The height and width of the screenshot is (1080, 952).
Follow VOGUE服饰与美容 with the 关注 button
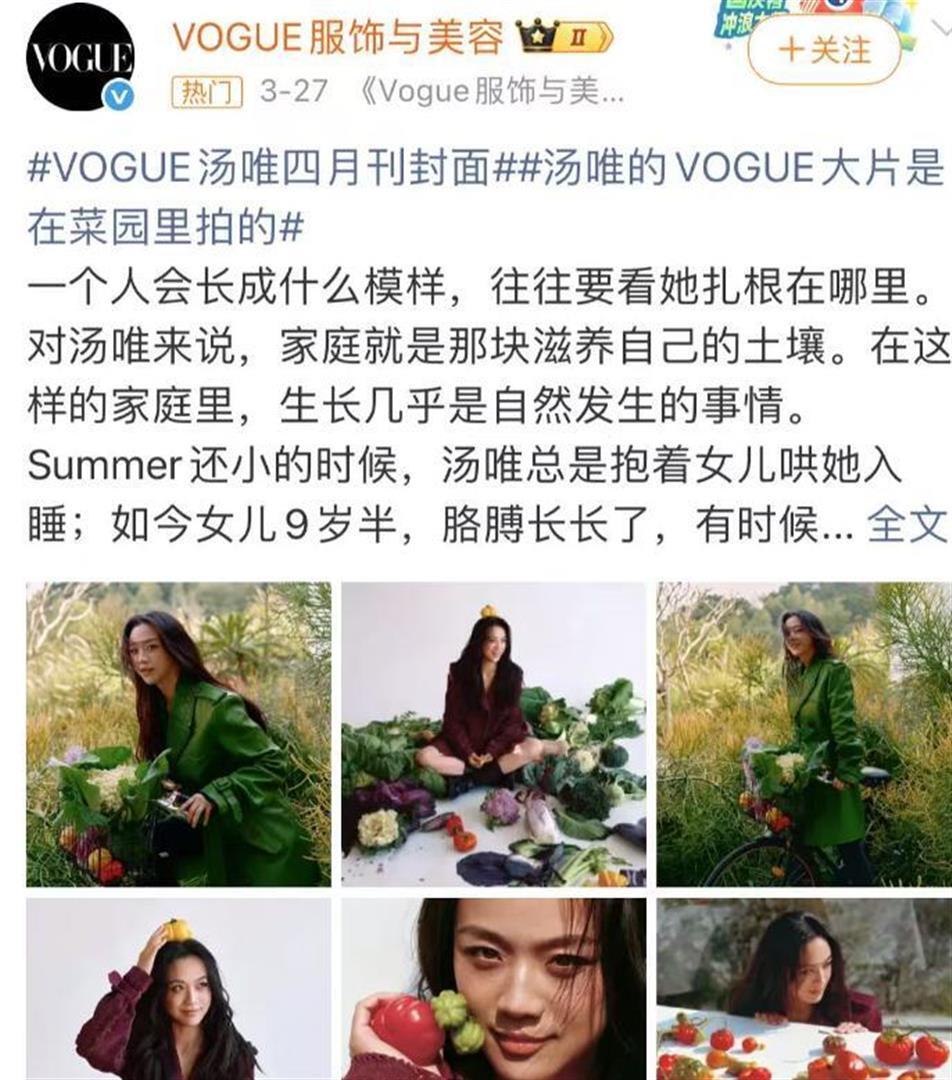coord(825,50)
